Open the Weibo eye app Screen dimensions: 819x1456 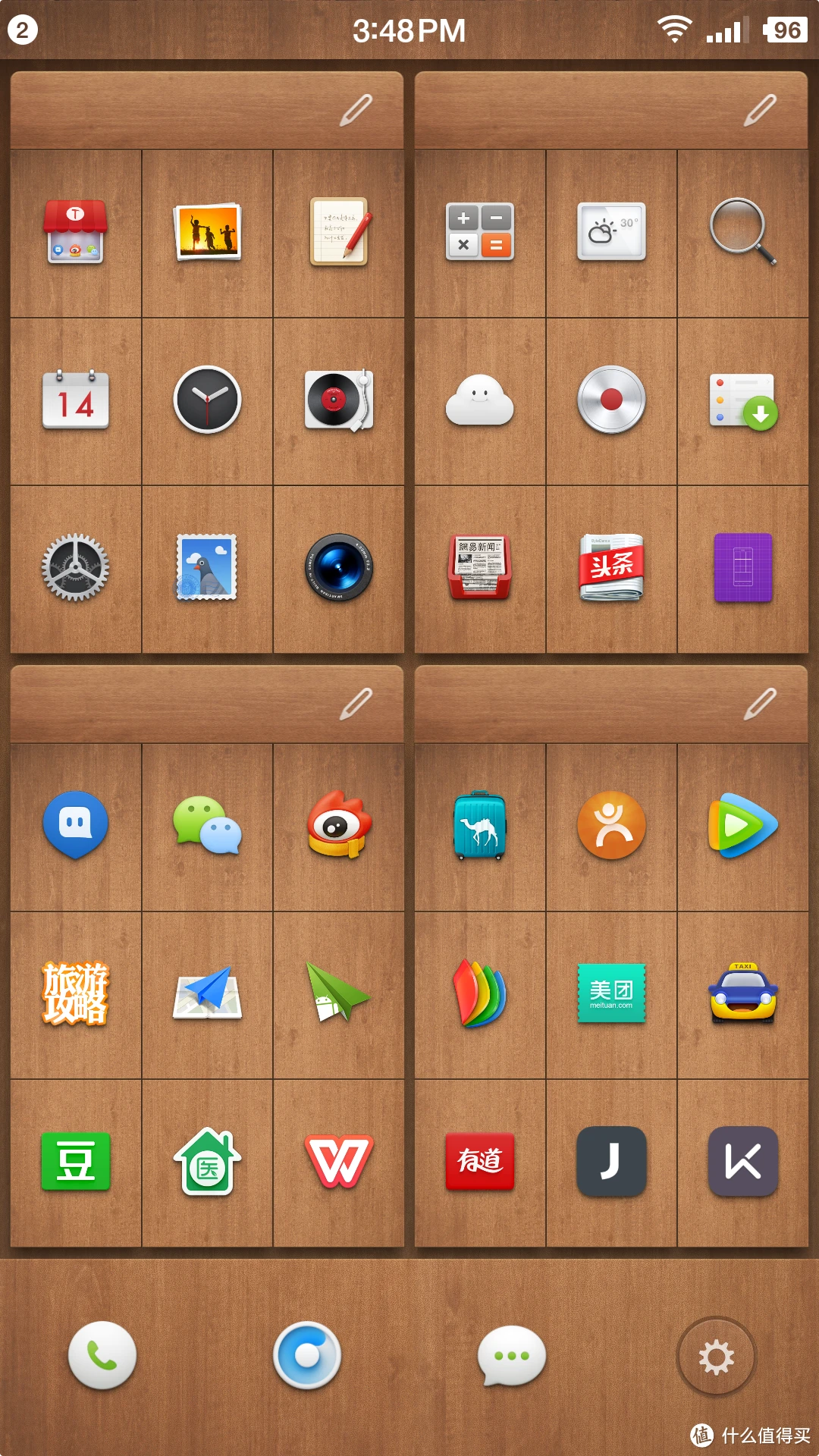click(338, 826)
